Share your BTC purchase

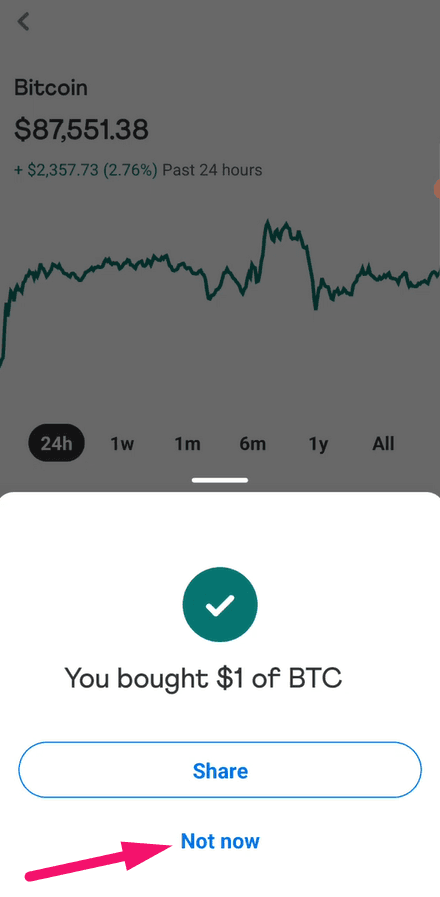[x=220, y=770]
